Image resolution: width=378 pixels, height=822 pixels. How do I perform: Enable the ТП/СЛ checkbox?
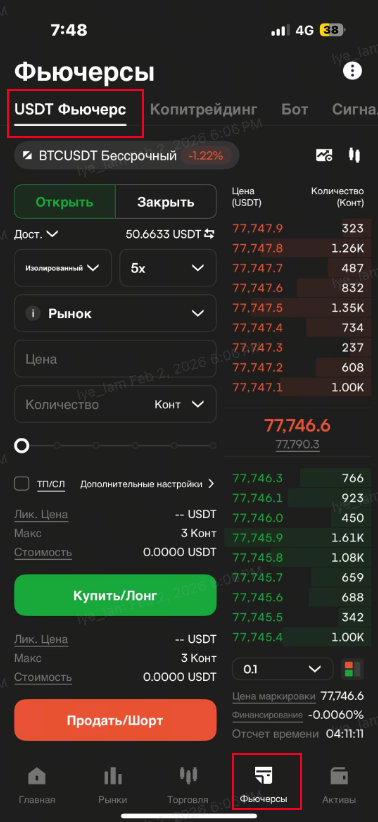point(21,483)
